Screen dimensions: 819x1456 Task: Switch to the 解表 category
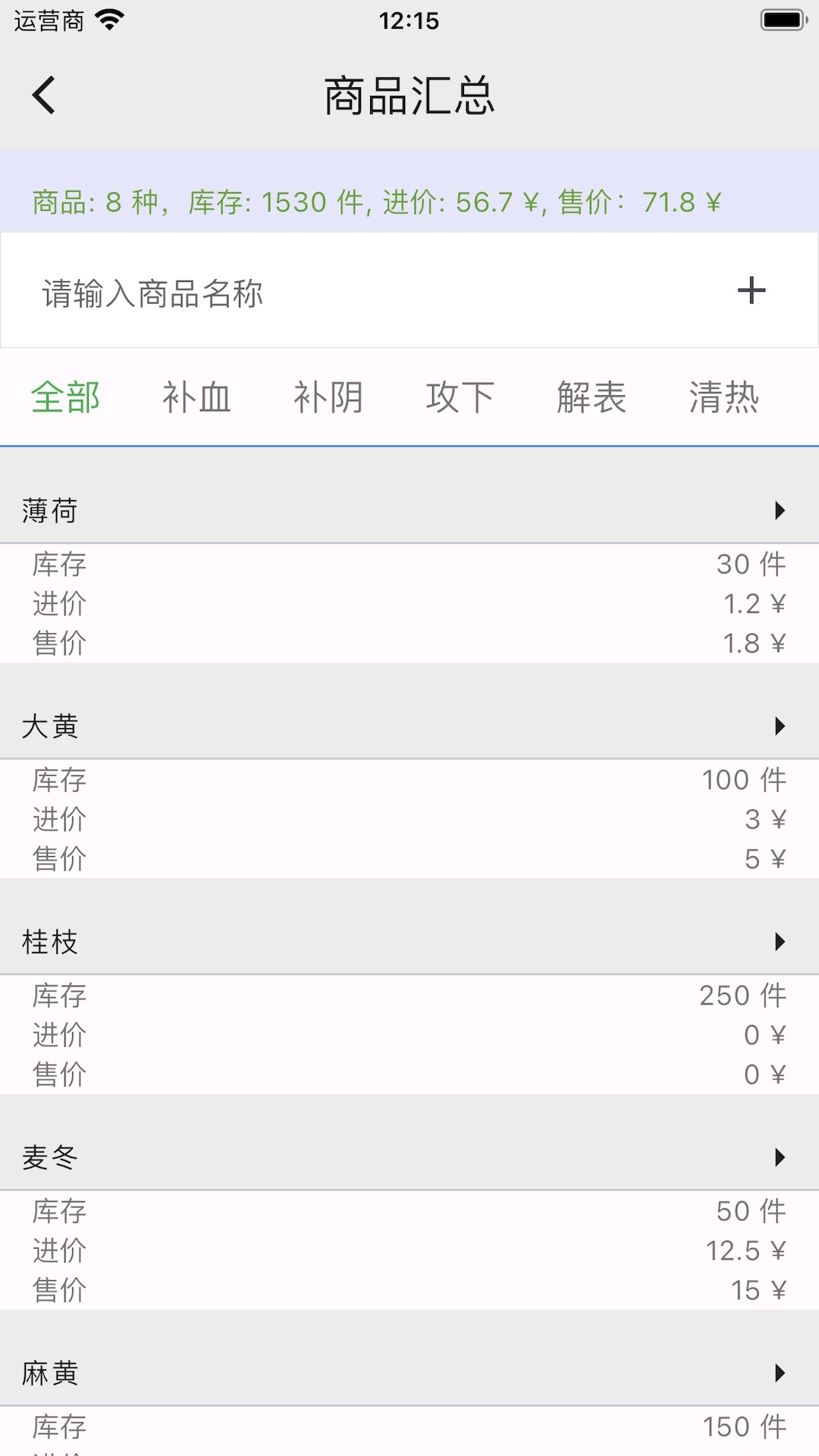point(592,397)
